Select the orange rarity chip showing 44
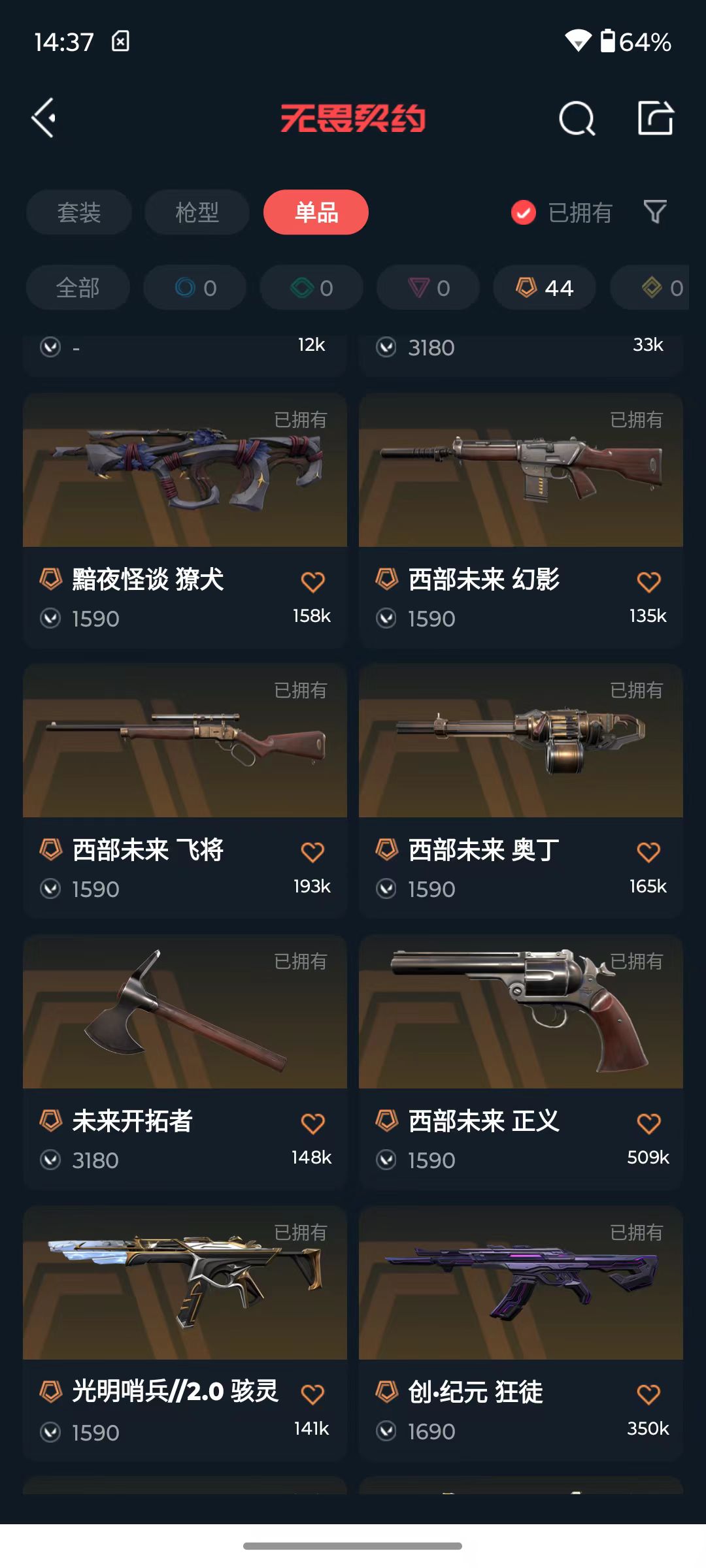The width and height of the screenshot is (706, 1568). [545, 287]
